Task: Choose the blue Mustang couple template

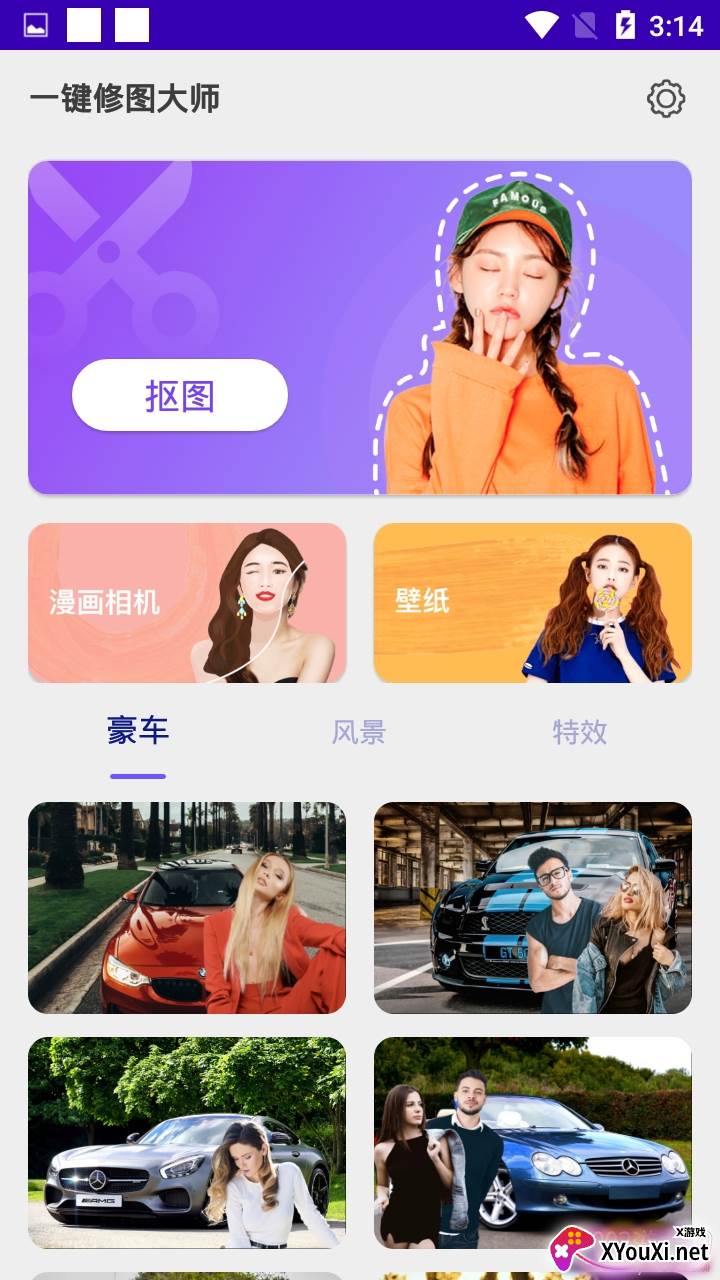Action: click(x=532, y=908)
